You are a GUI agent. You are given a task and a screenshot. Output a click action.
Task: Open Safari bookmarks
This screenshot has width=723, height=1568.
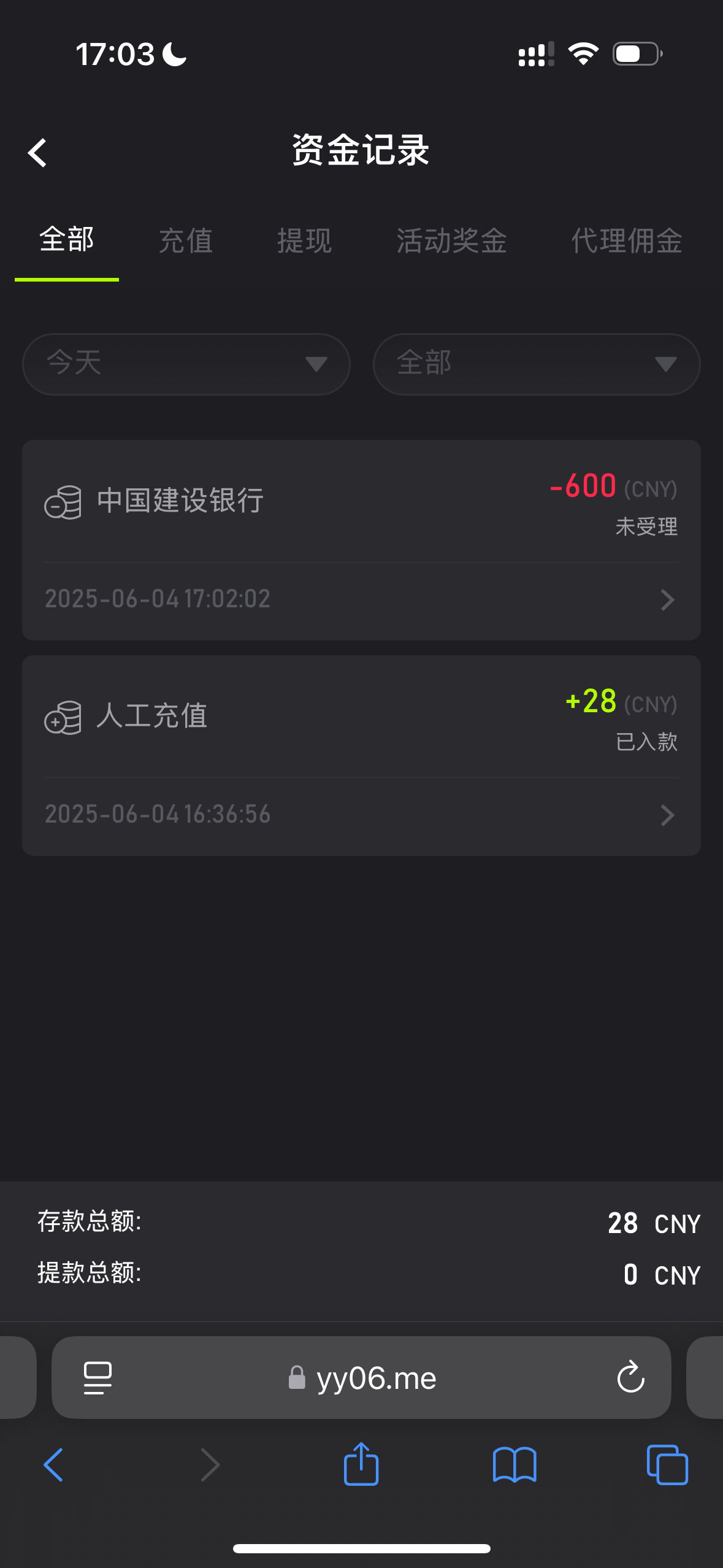pyautogui.click(x=515, y=1465)
